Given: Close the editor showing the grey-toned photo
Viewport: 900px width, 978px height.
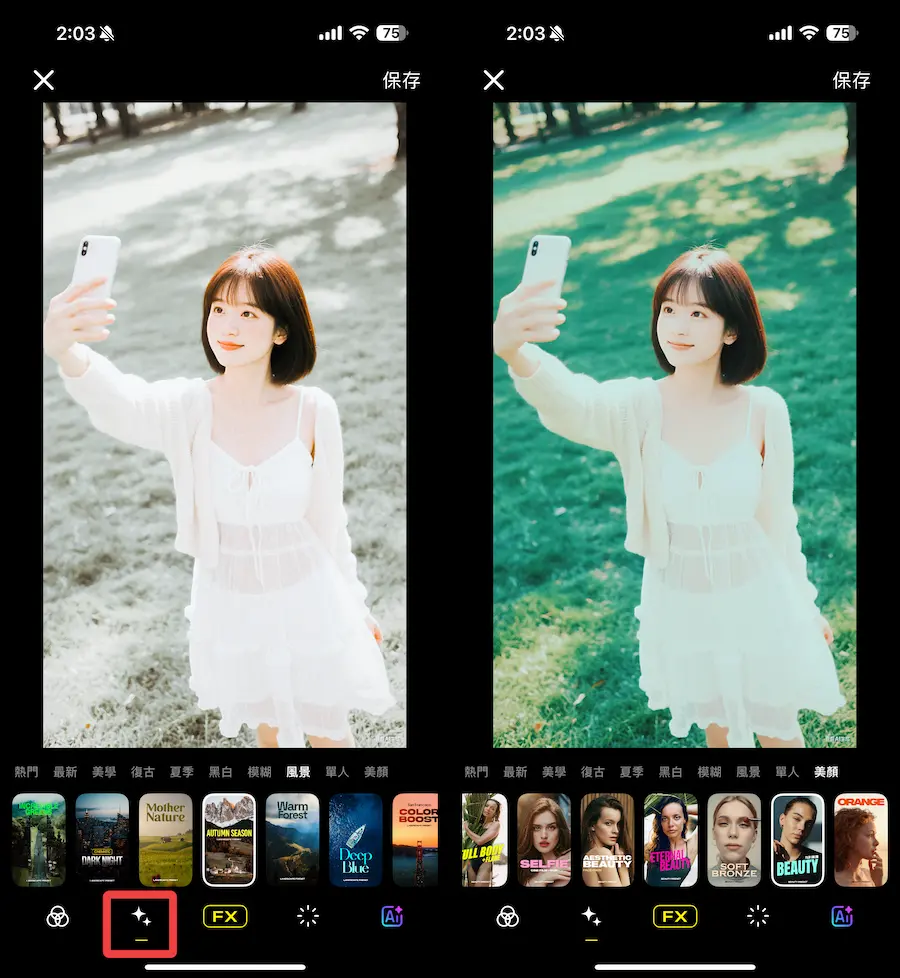Looking at the screenshot, I should click(x=44, y=81).
